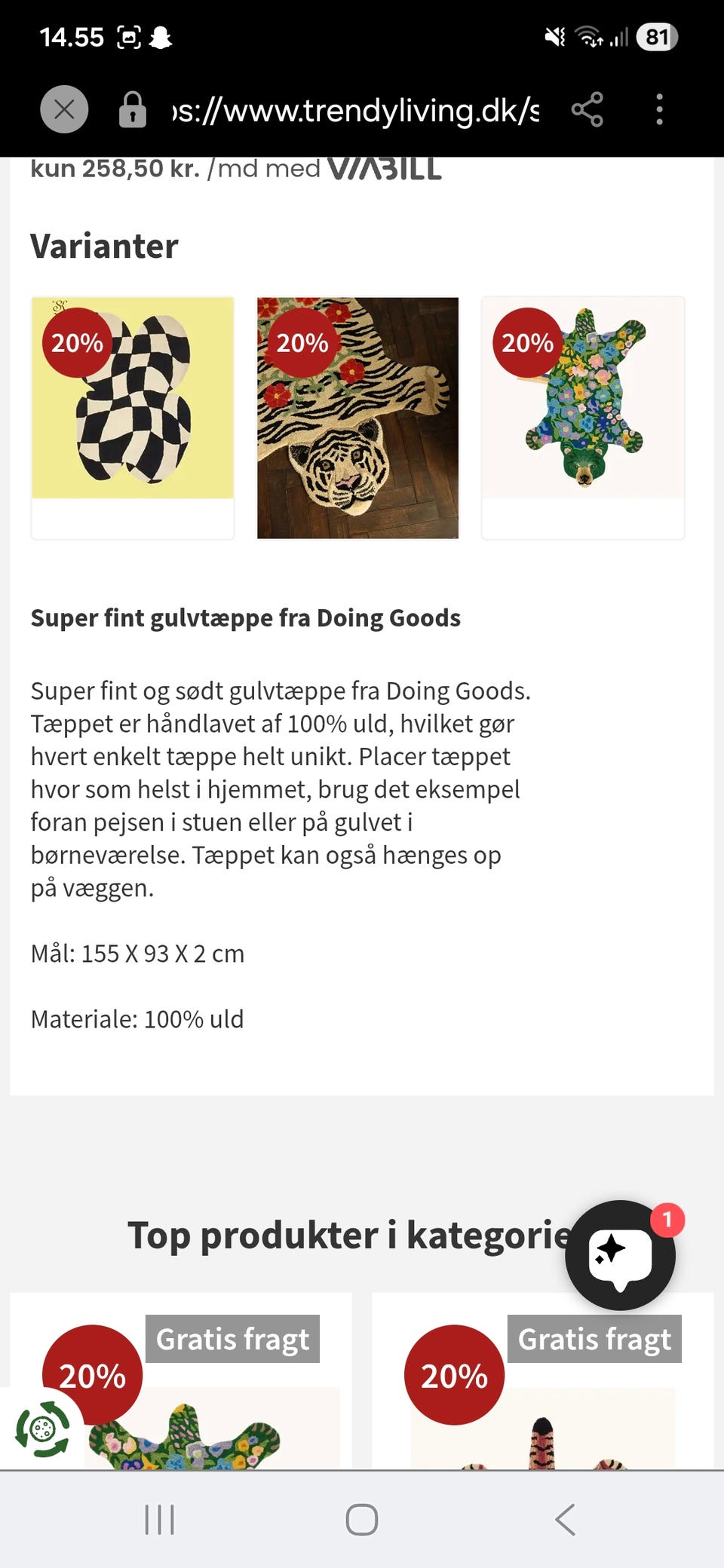
Task: Tap the back button in navigation bar
Action: pos(564,1521)
